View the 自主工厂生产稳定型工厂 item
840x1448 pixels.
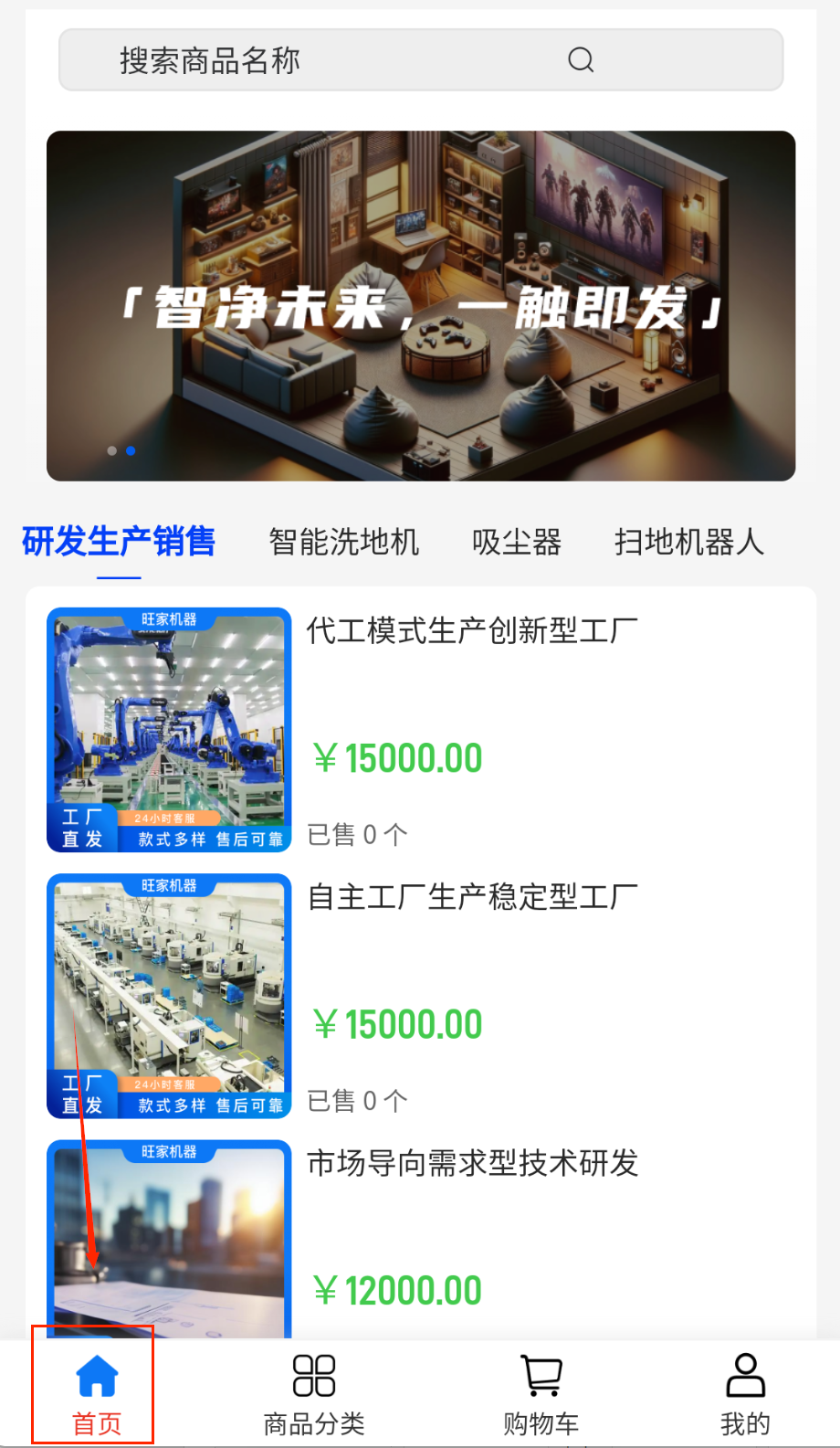coord(471,897)
